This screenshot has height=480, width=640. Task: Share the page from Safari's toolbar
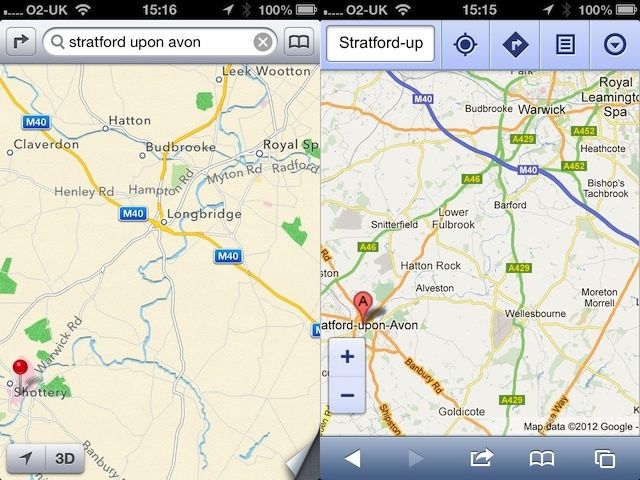tap(481, 458)
